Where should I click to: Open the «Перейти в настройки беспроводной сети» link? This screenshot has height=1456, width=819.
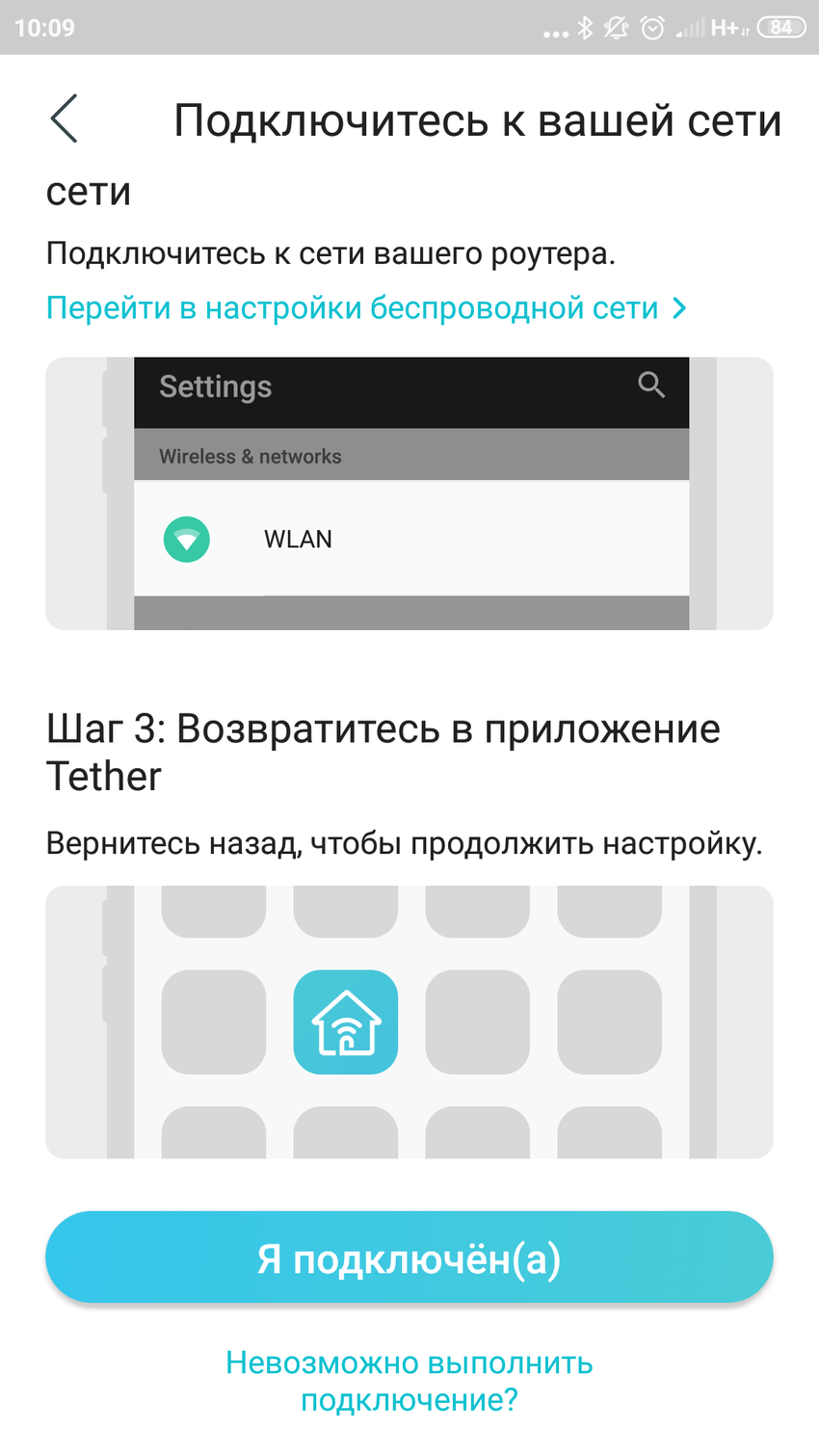pos(366,308)
